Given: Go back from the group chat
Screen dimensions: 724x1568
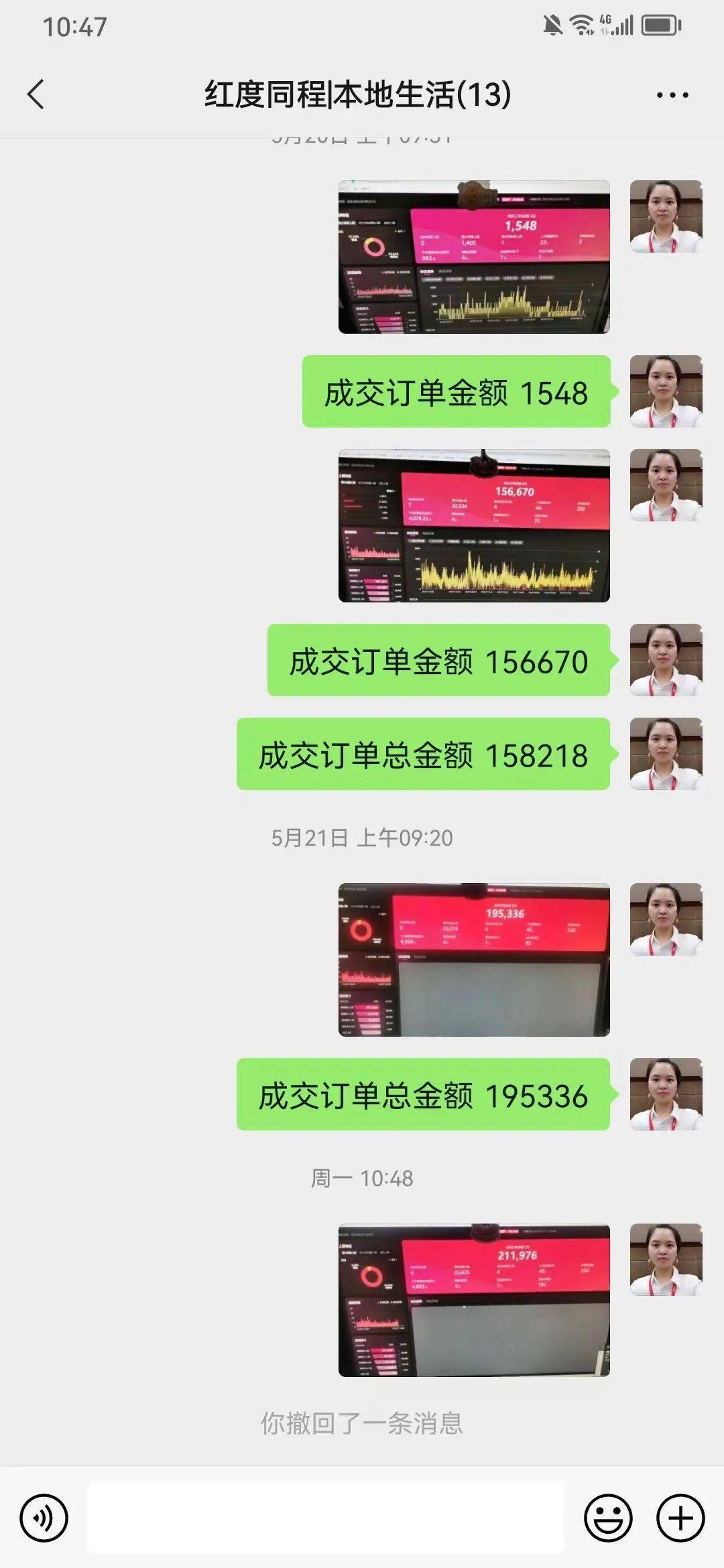Looking at the screenshot, I should [x=36, y=94].
